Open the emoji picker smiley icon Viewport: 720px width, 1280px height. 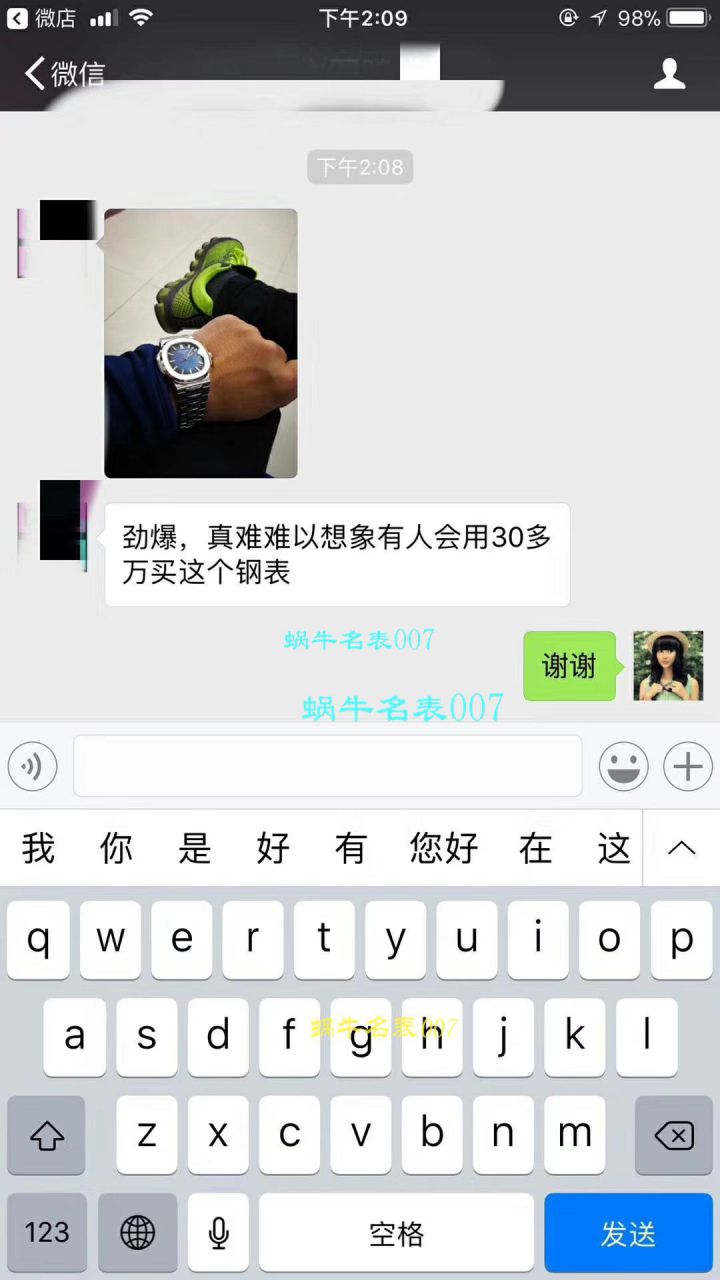click(x=624, y=766)
